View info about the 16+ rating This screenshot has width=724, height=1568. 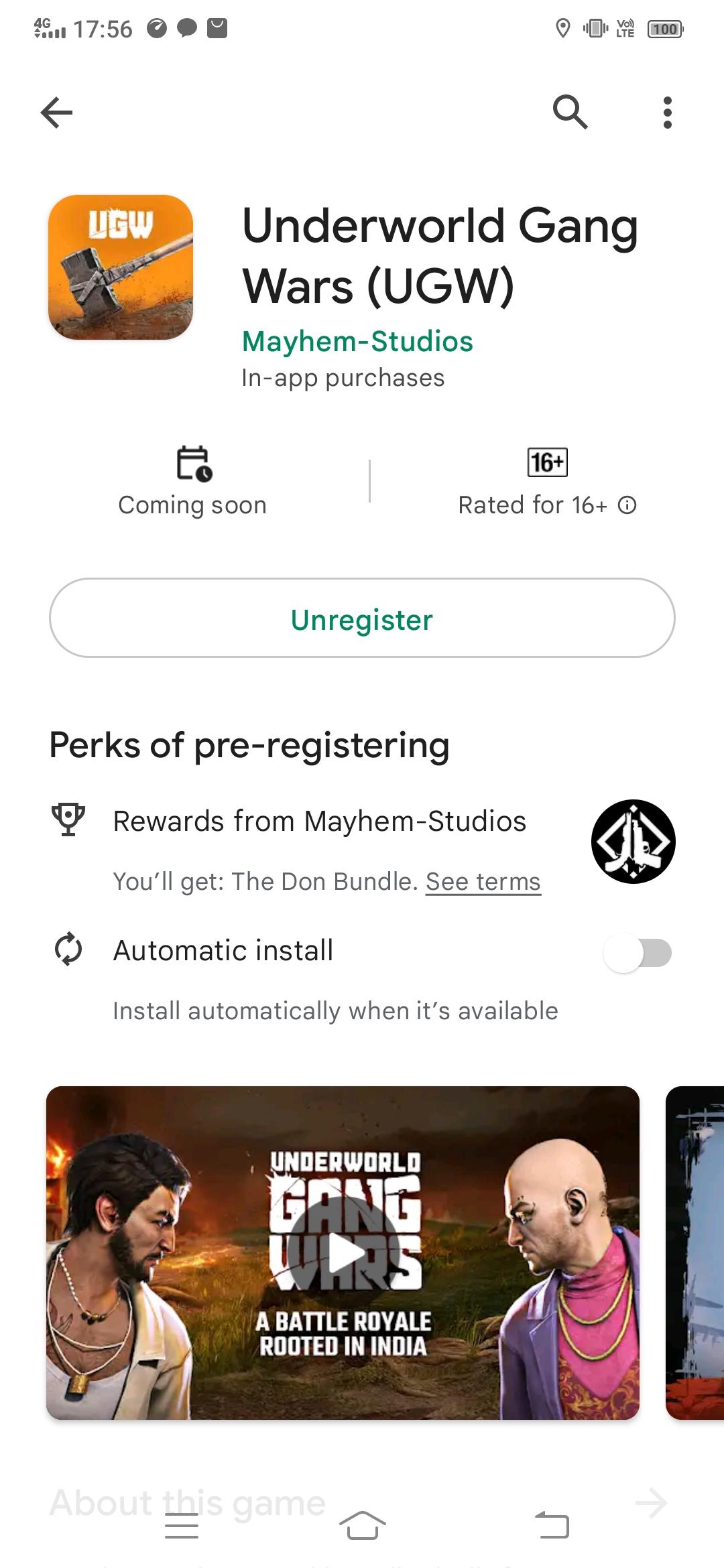pyautogui.click(x=627, y=505)
